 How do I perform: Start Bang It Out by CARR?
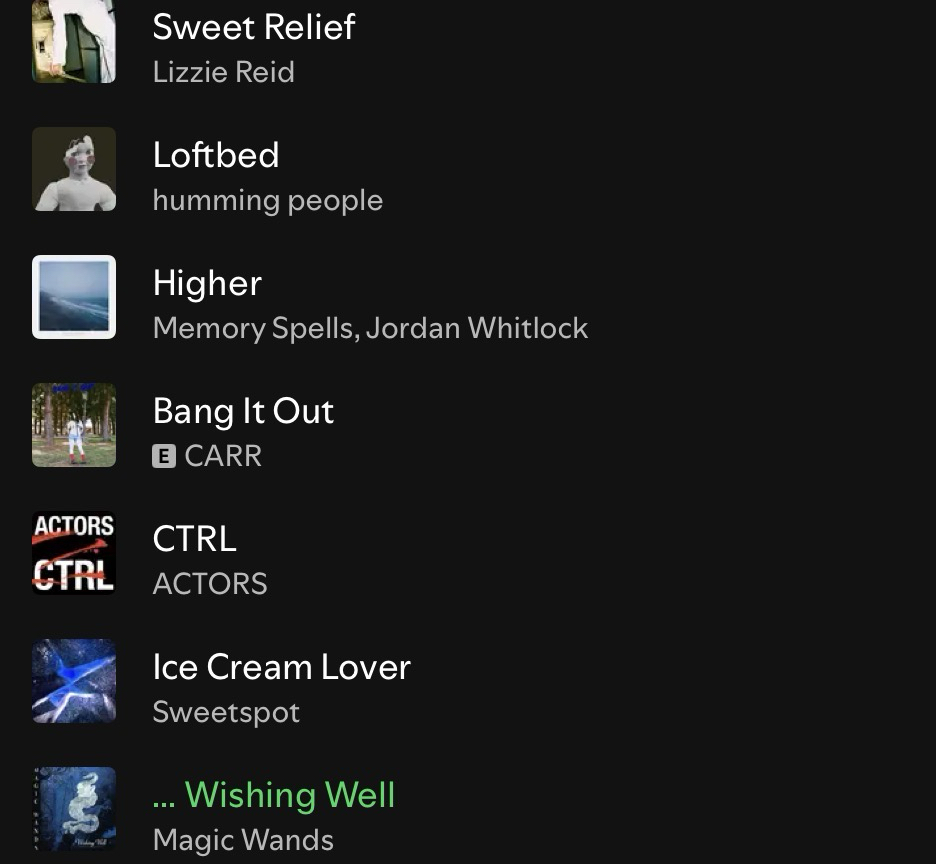click(x=243, y=412)
